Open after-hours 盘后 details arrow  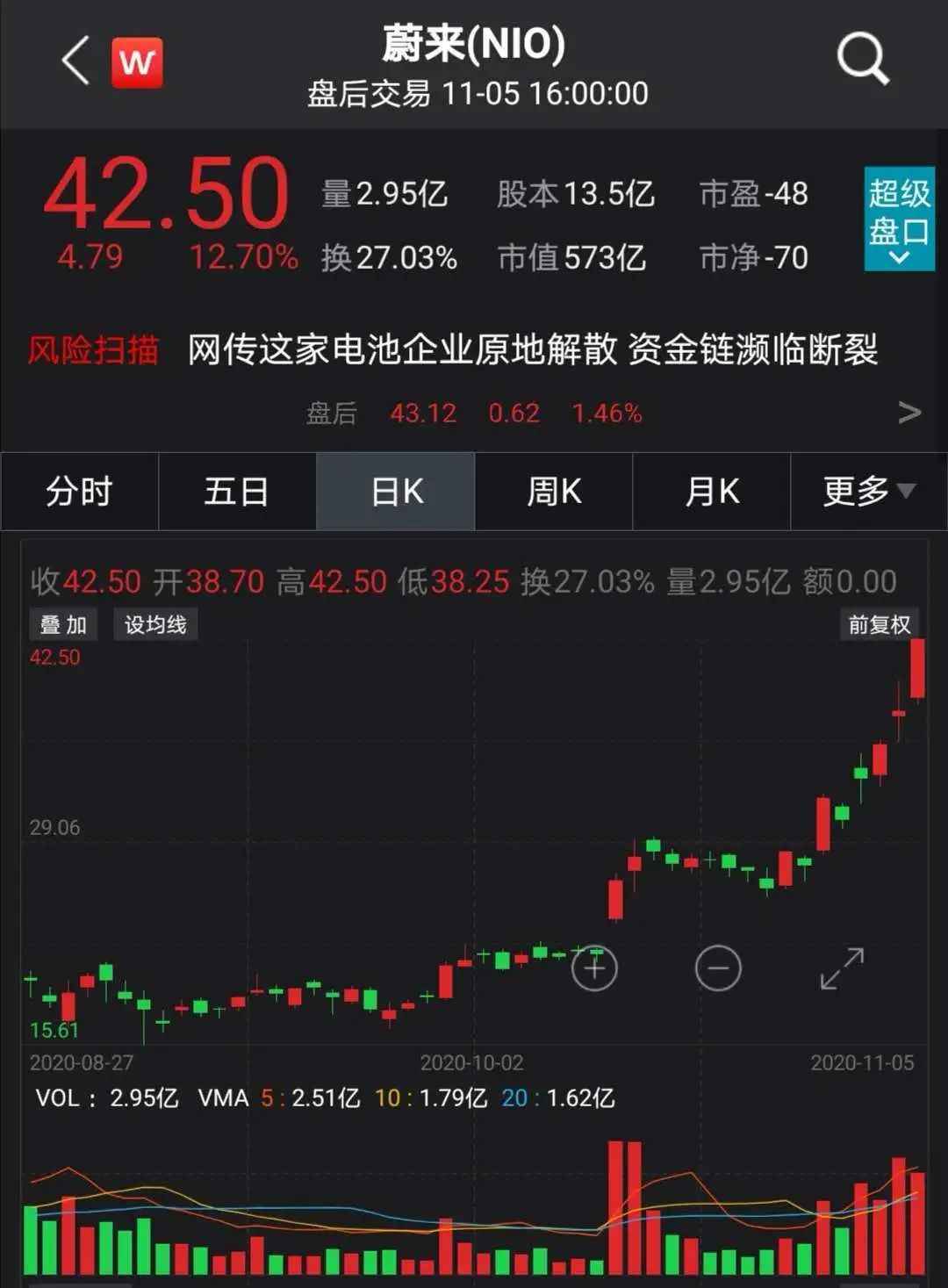coord(909,413)
